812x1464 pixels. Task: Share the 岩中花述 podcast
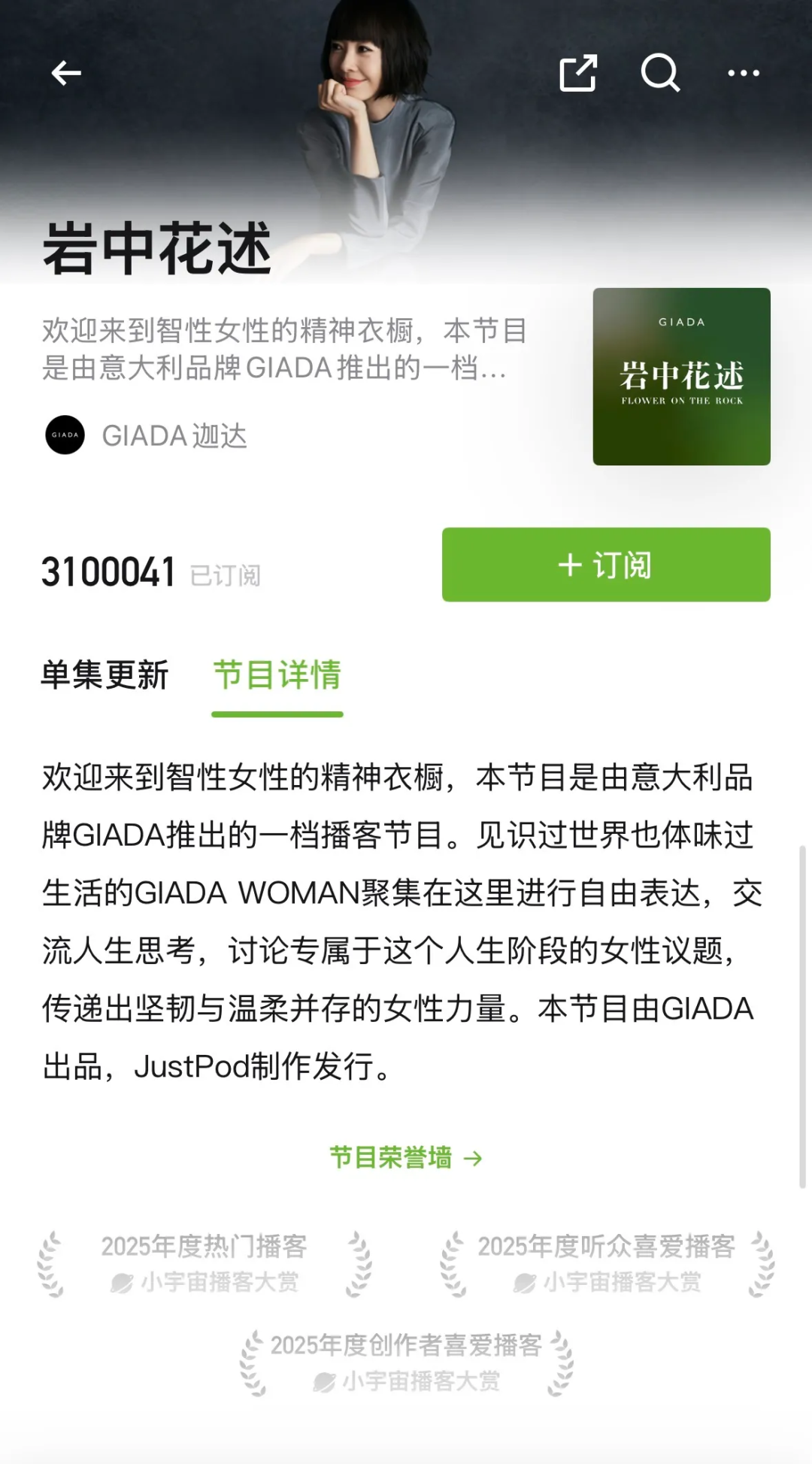(x=577, y=73)
